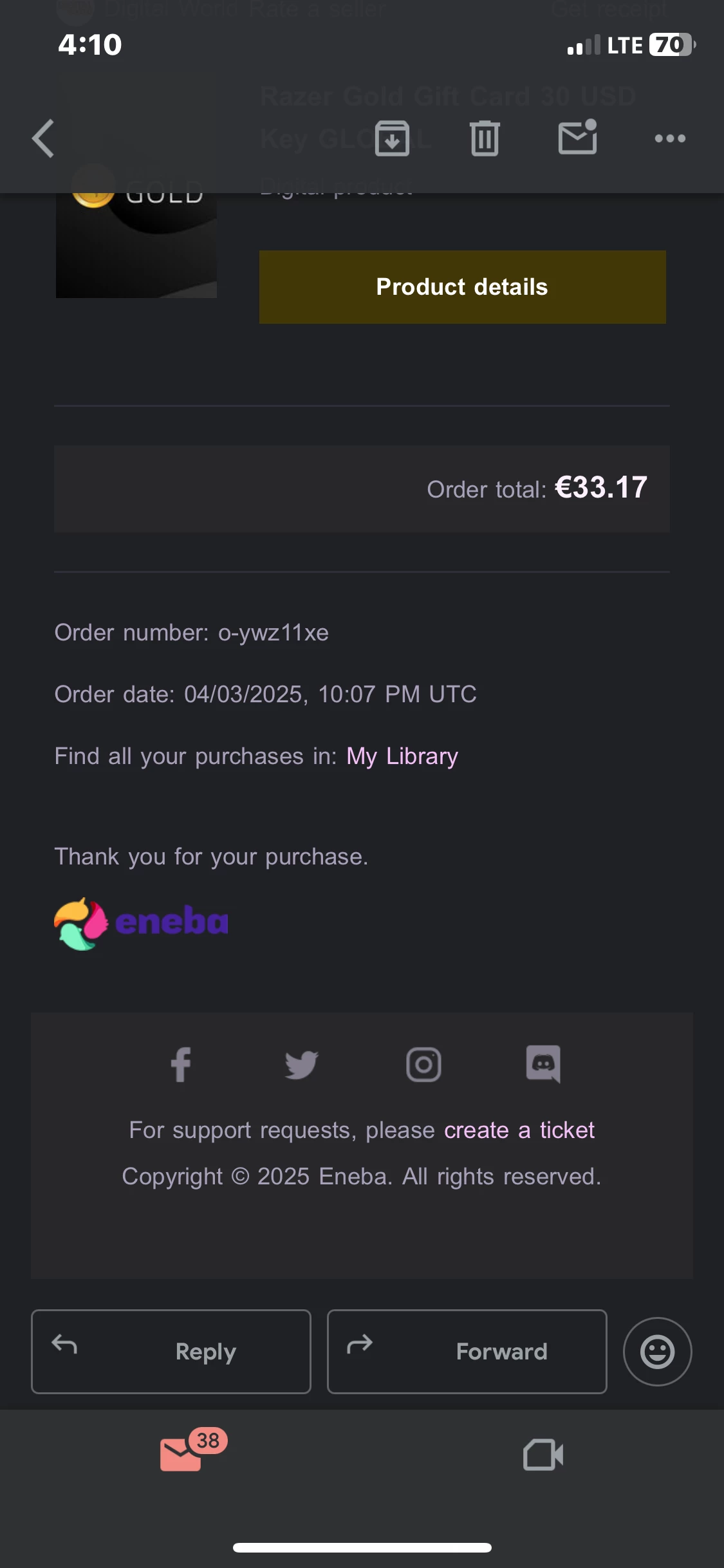Open Eneba's Facebook page

point(181,1065)
